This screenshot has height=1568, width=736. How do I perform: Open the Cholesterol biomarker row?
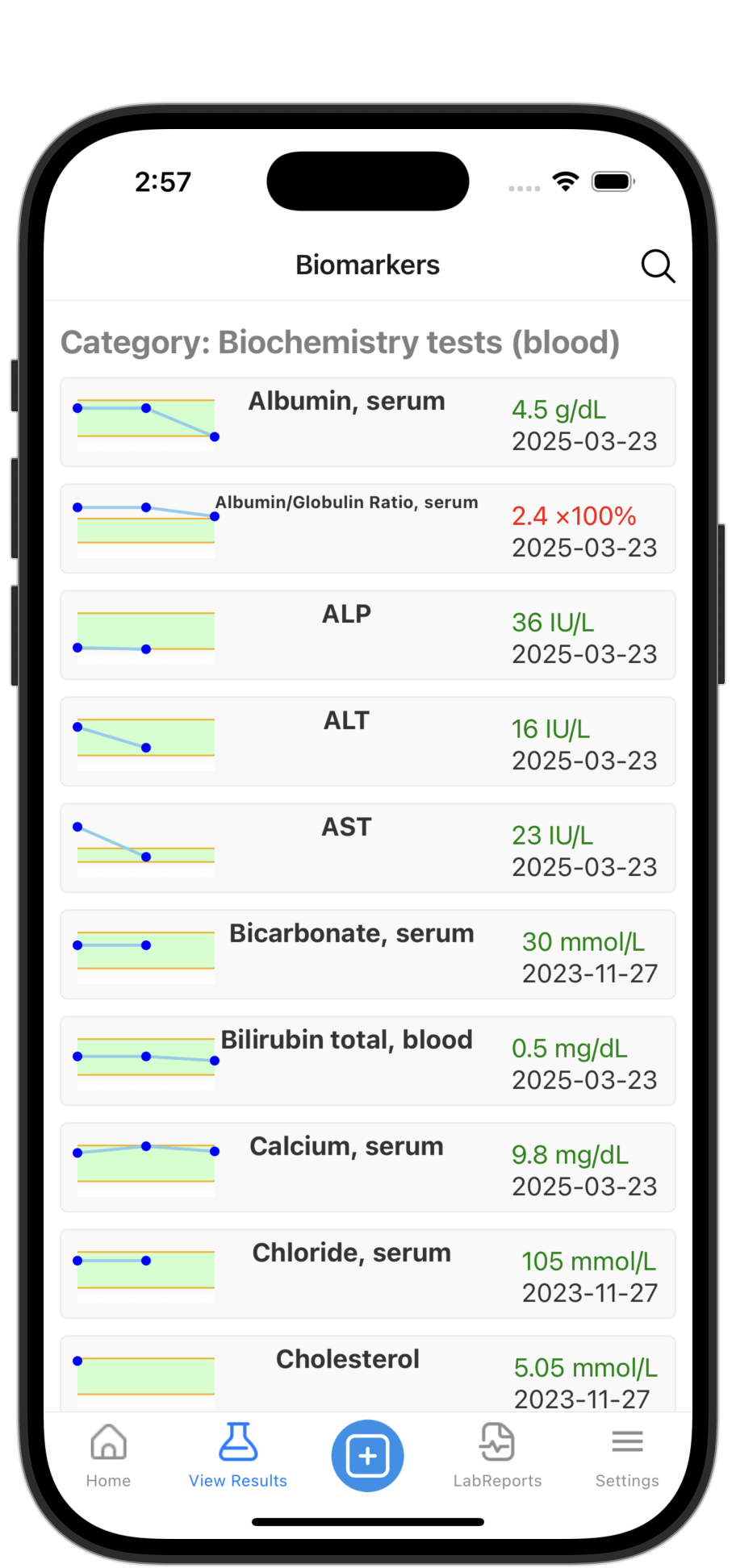368,1374
